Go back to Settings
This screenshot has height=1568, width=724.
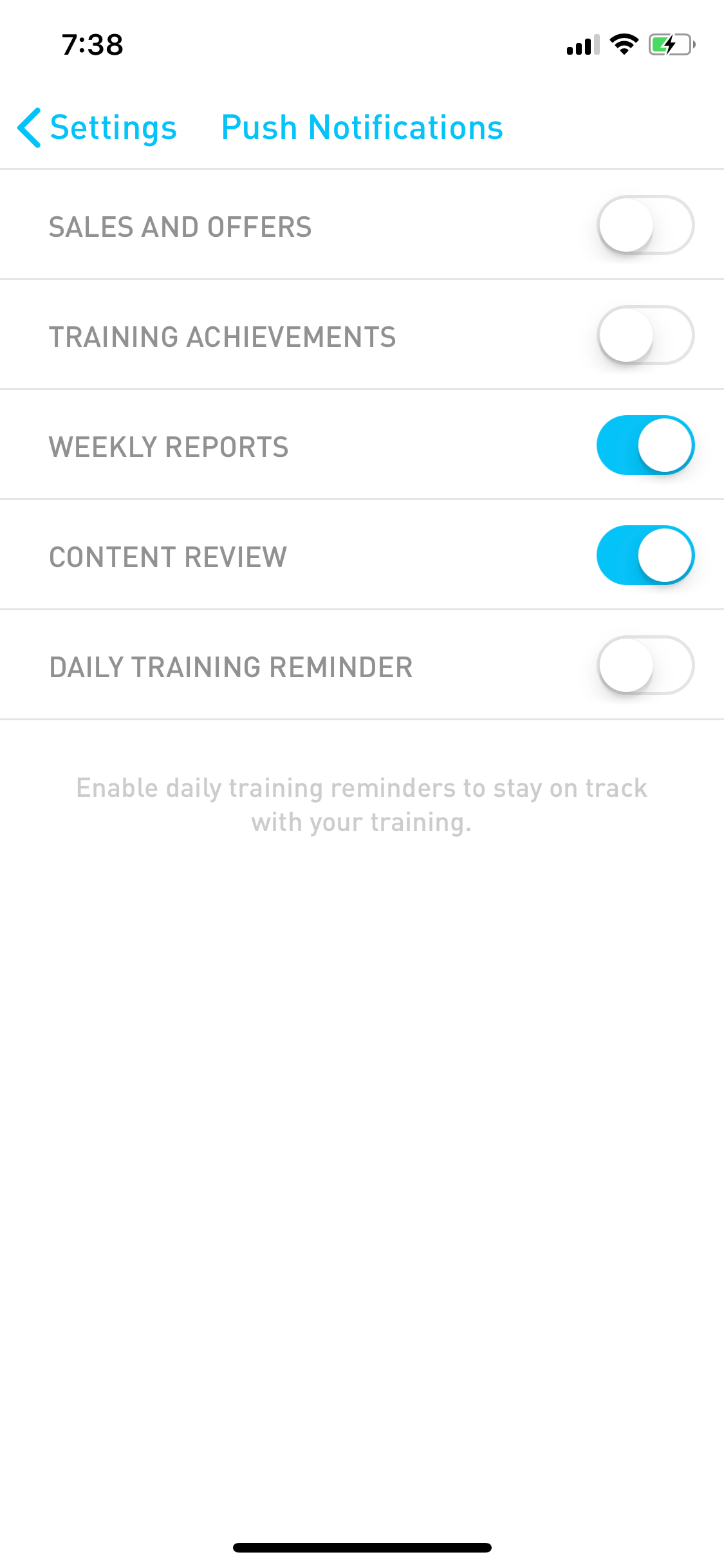tap(97, 127)
